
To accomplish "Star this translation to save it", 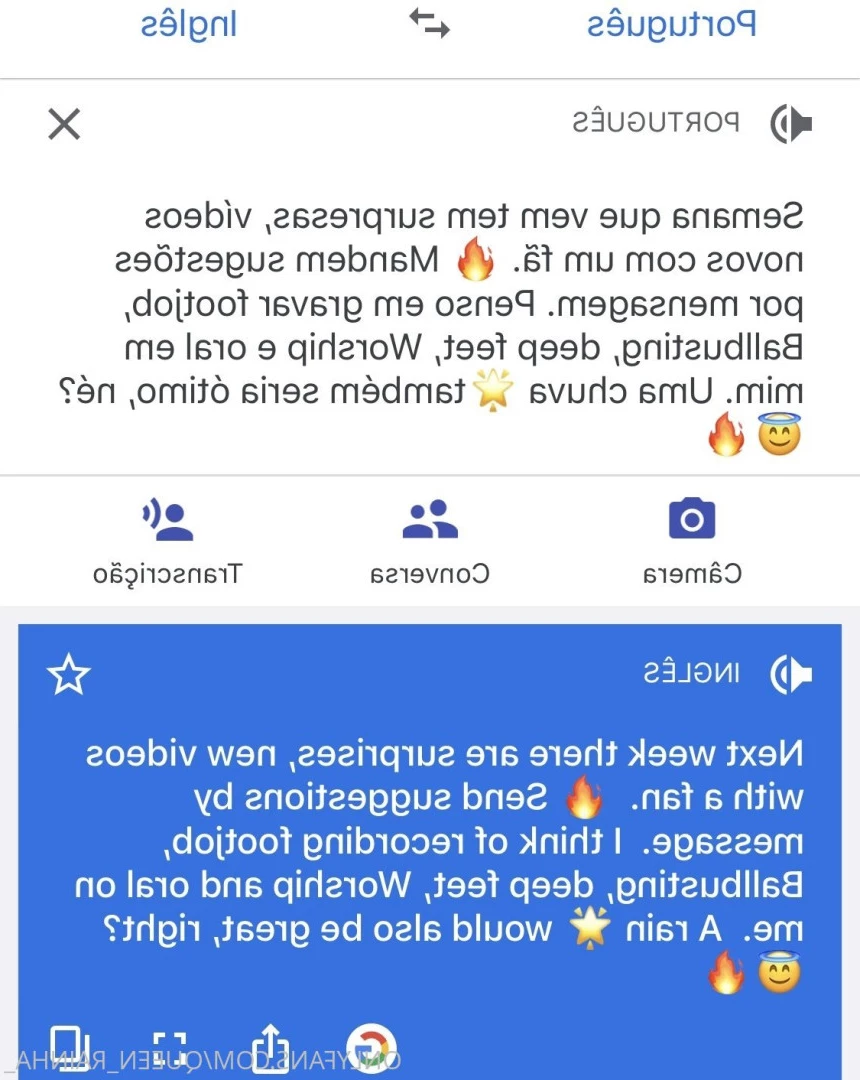I will (x=69, y=676).
